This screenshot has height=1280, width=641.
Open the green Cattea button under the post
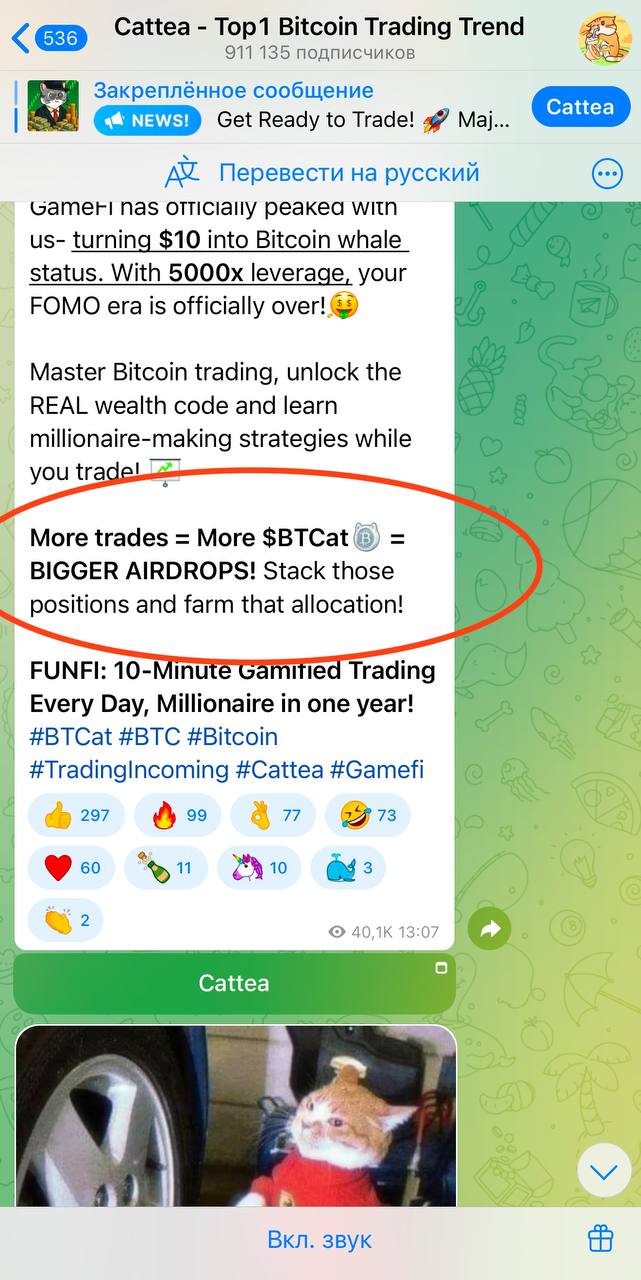tap(234, 983)
